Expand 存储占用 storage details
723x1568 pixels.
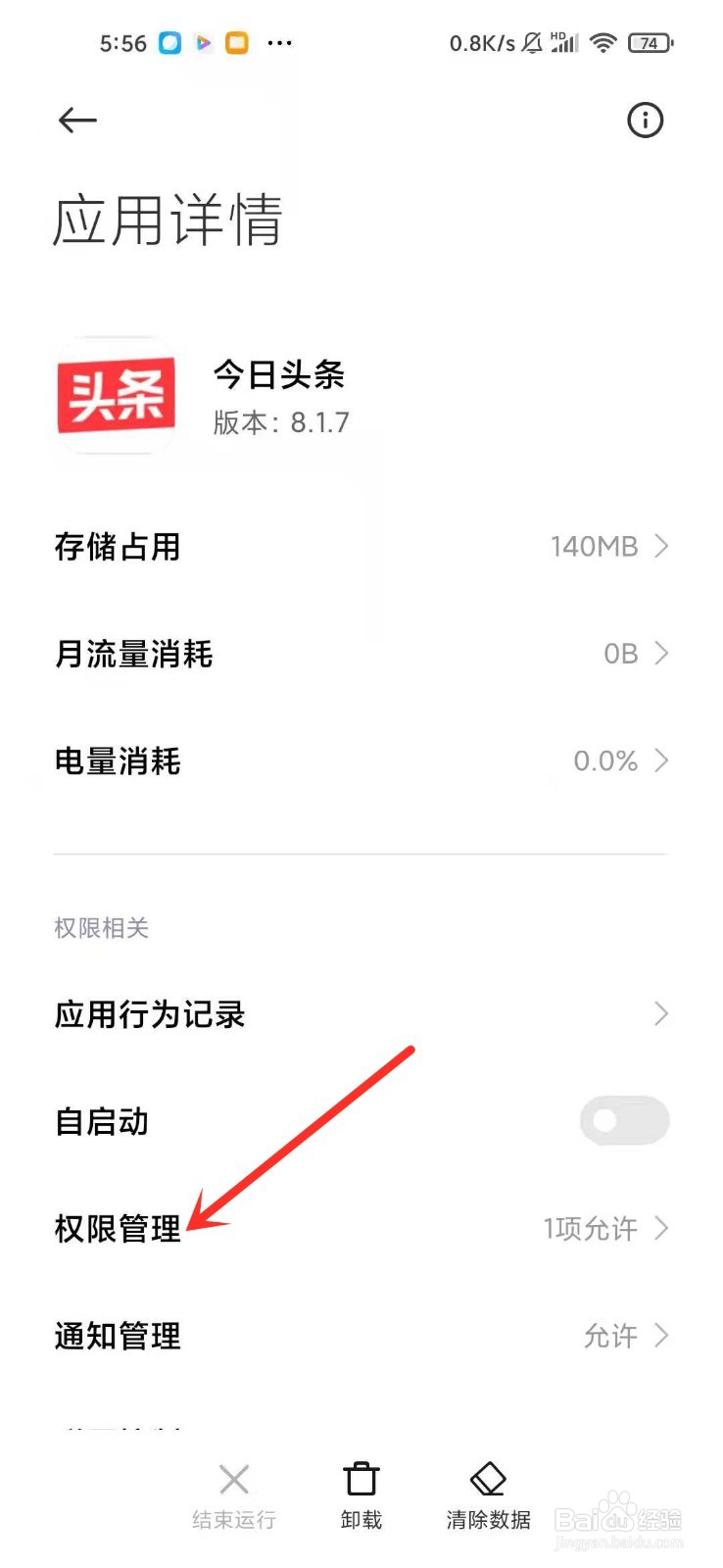[361, 547]
